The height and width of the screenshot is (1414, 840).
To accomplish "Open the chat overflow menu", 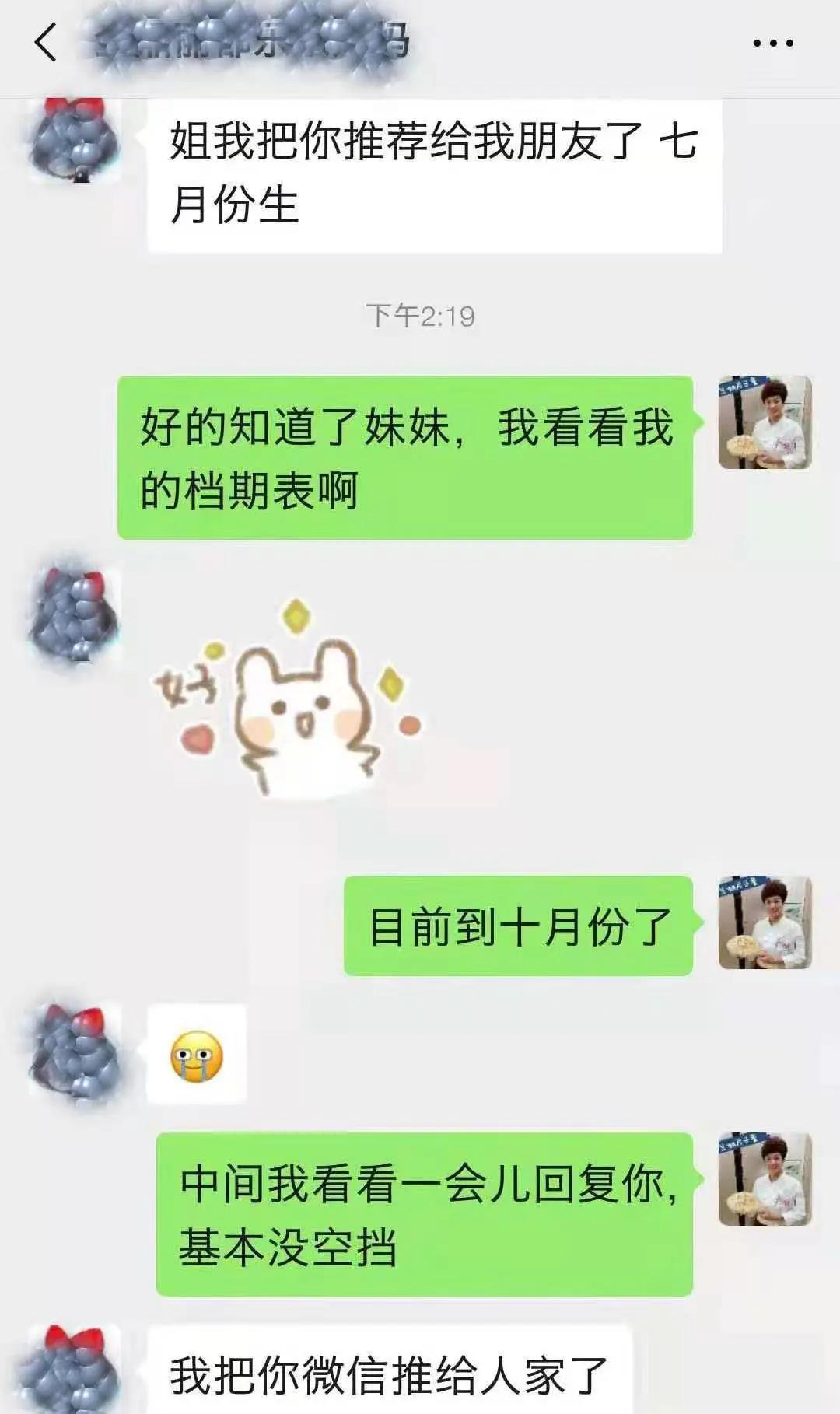I will (x=772, y=44).
